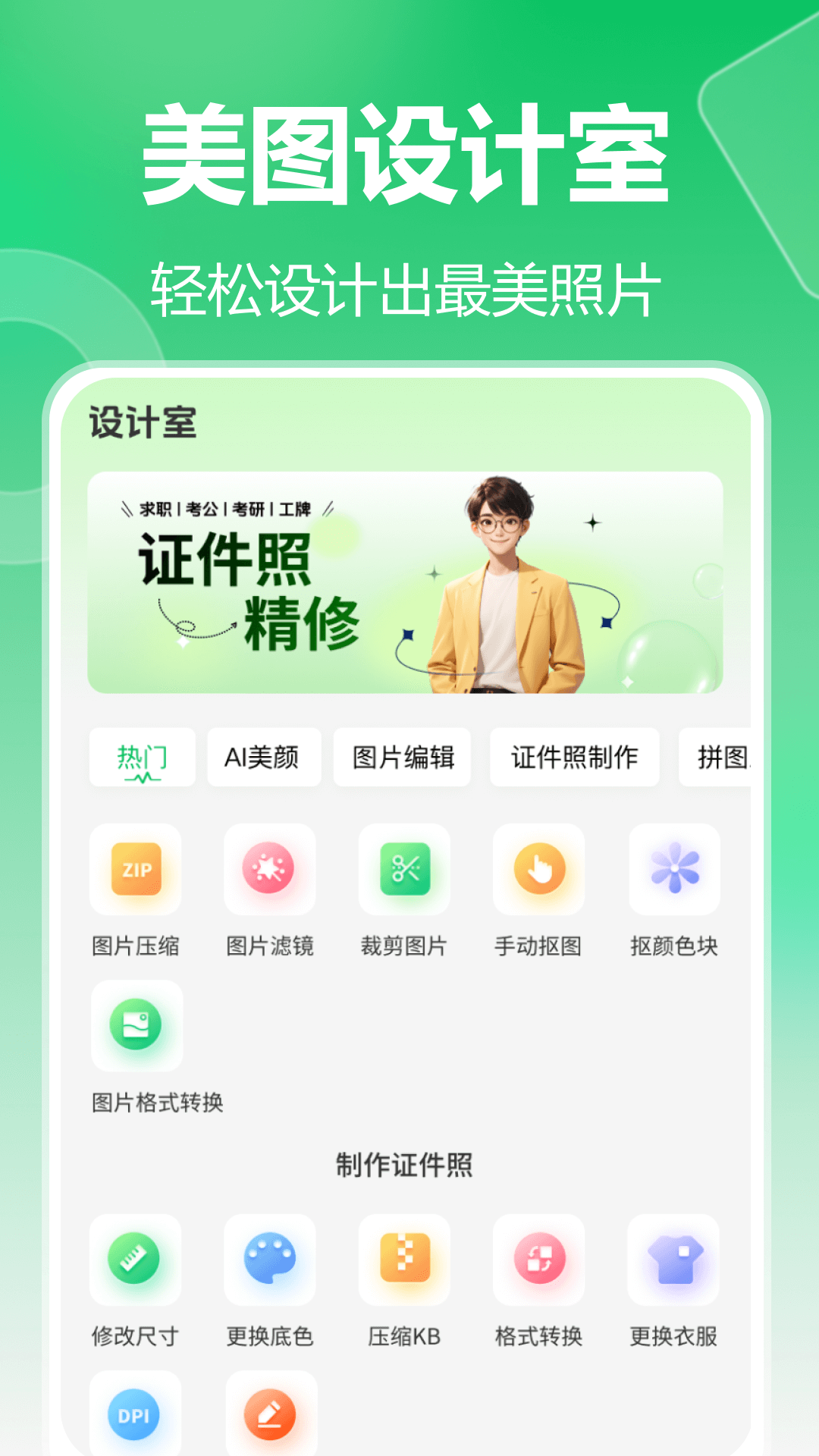Open the 图片格式转换 format converter
Viewport: 819px width, 1456px height.
click(x=135, y=1026)
